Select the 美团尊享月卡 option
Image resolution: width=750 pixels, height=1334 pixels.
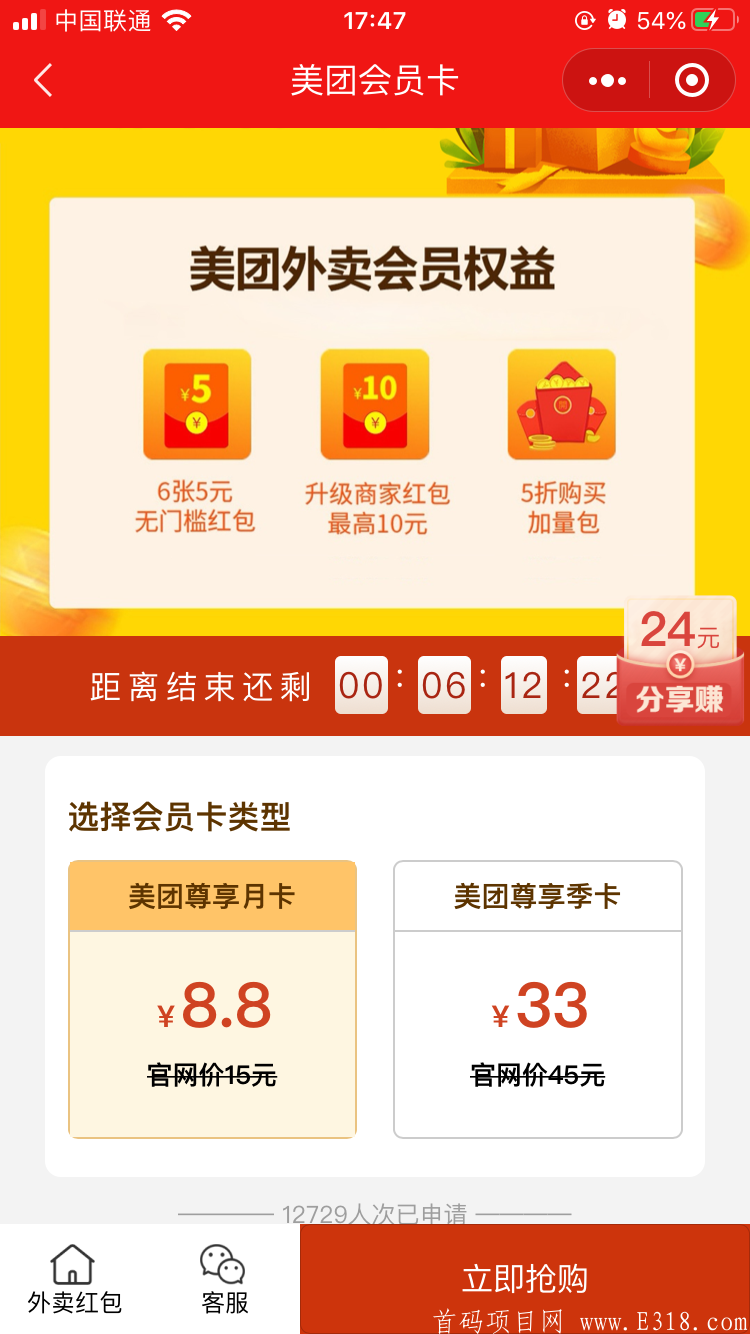[x=212, y=998]
